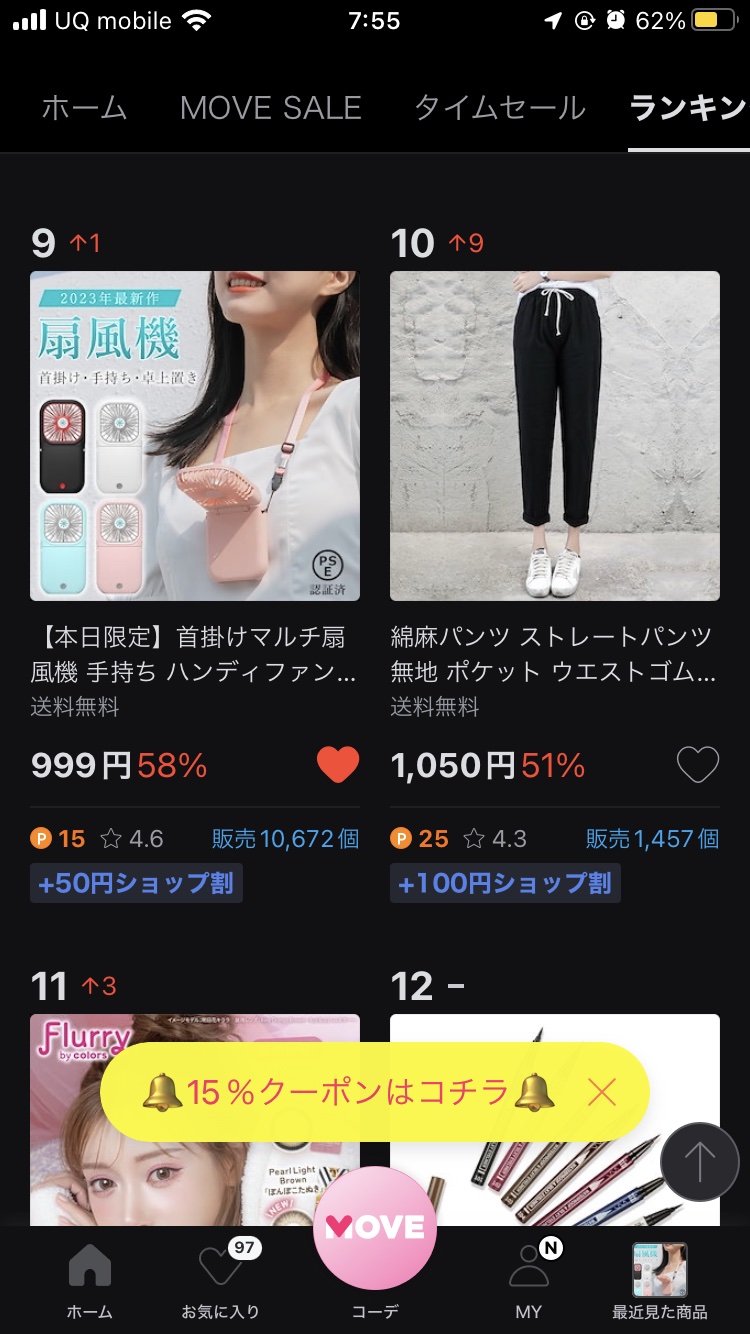Screen dimensions: 750x1334
Task: Tap the P point icon on fan product
Action: [41, 838]
